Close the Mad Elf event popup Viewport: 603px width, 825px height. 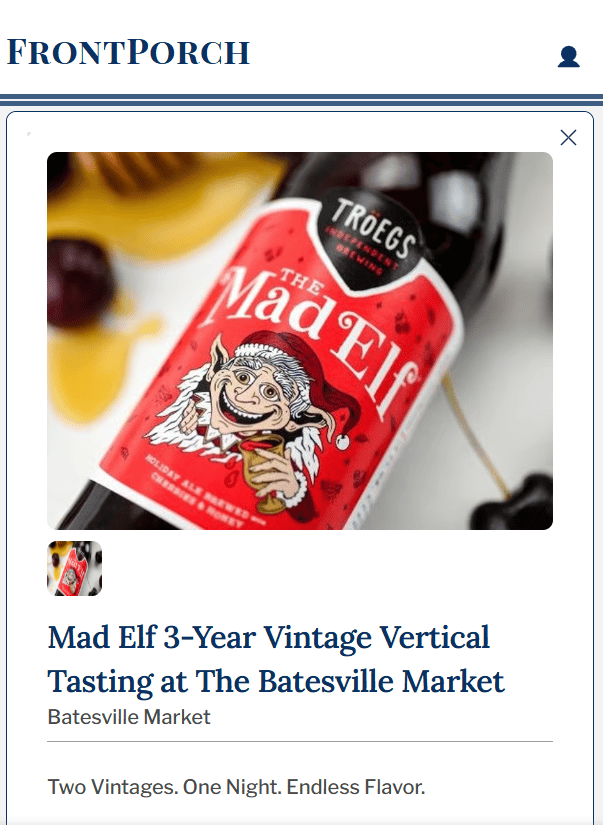click(x=568, y=138)
